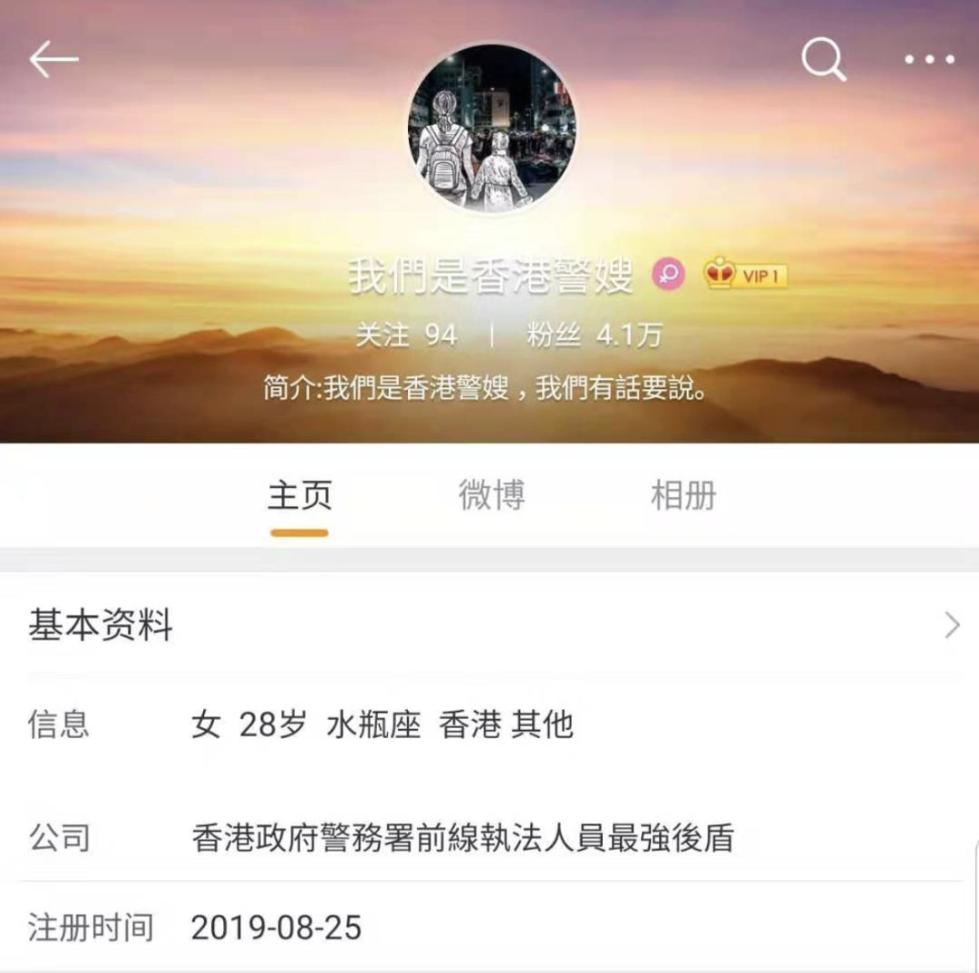View the 粉丝 4.1万 followers list
This screenshot has height=973, width=979.
[x=594, y=335]
